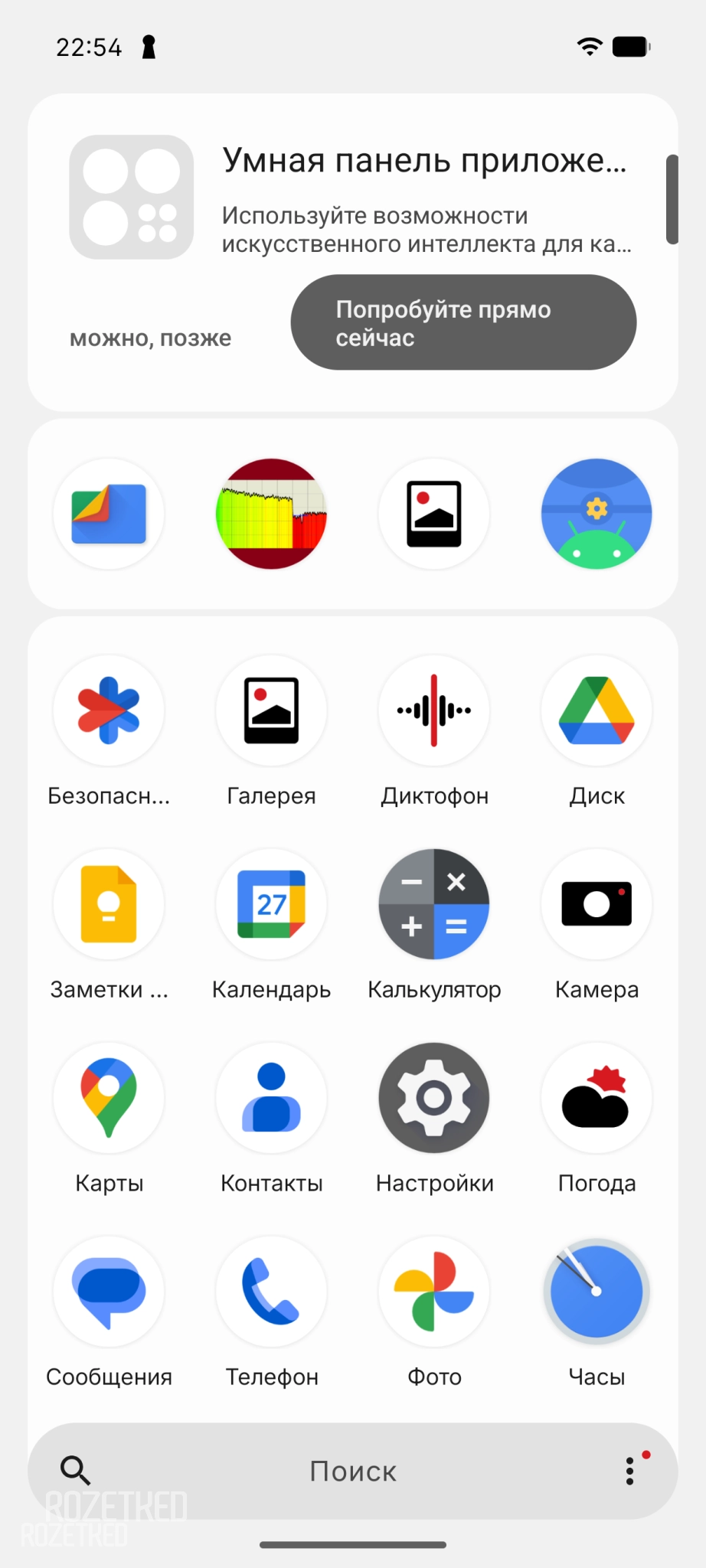Dismiss the banner with "можно, позже"
The width and height of the screenshot is (706, 1568).
[x=150, y=338]
